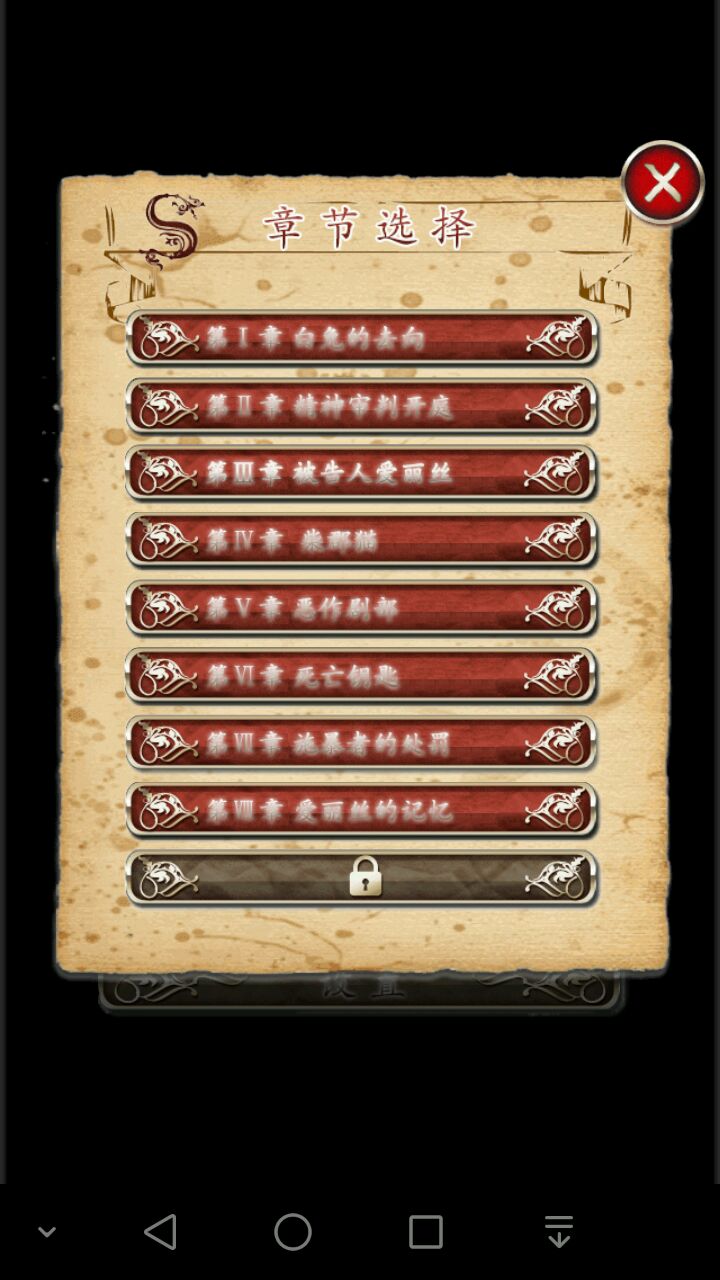This screenshot has height=1280, width=720.
Task: Start 第Ⅴ章 恶作剧部
Action: pos(361,608)
